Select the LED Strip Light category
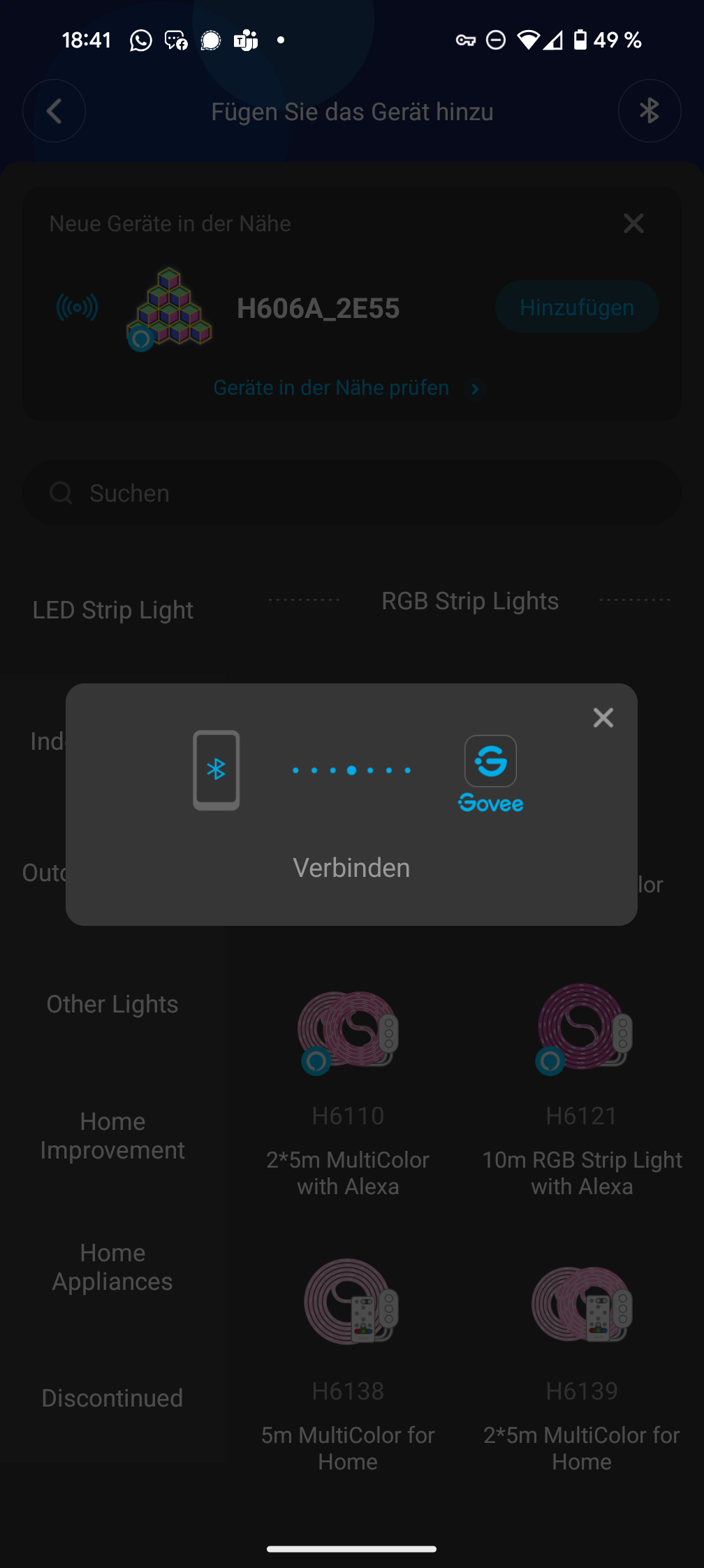Image resolution: width=704 pixels, height=1568 pixels. [x=113, y=610]
